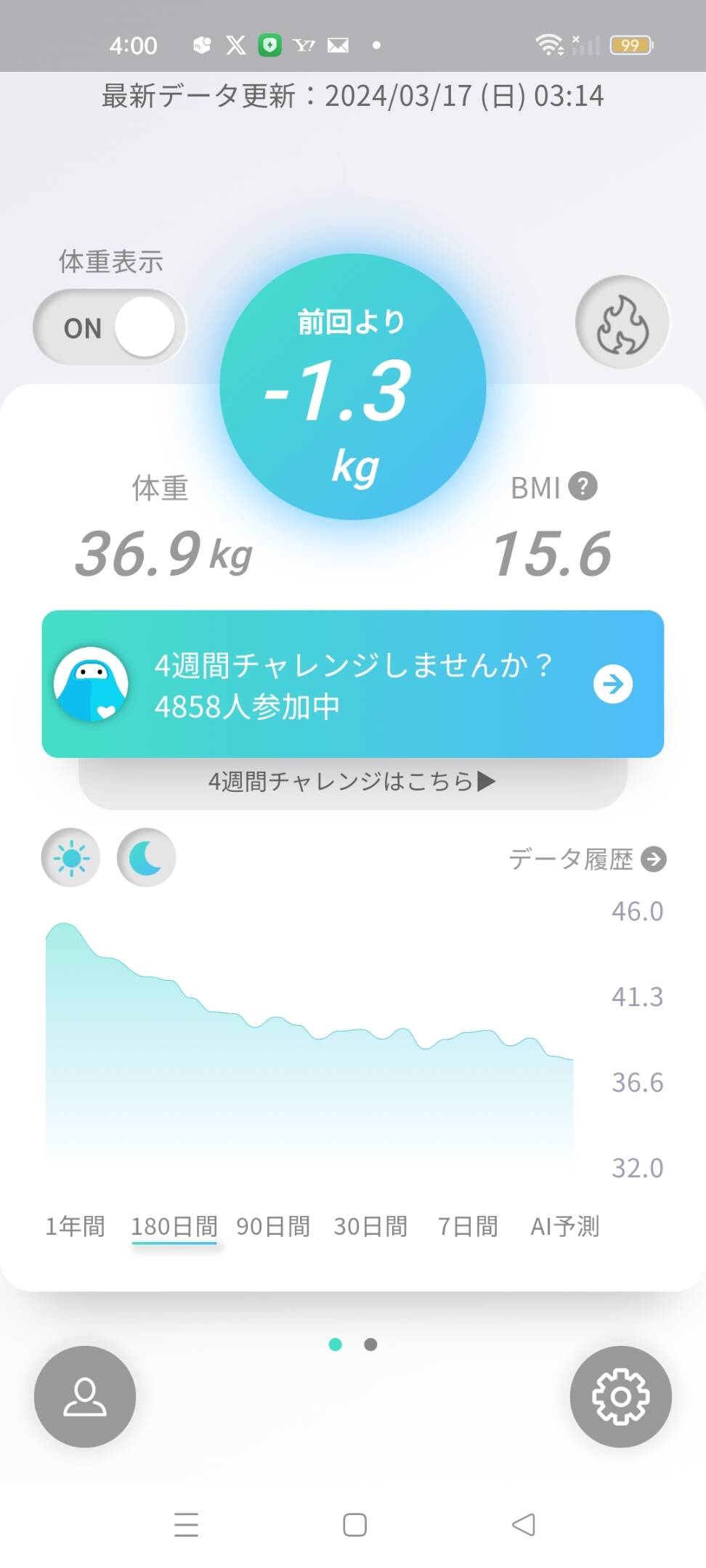The height and width of the screenshot is (1568, 706).
Task: Open the user profile button
Action: [85, 1397]
